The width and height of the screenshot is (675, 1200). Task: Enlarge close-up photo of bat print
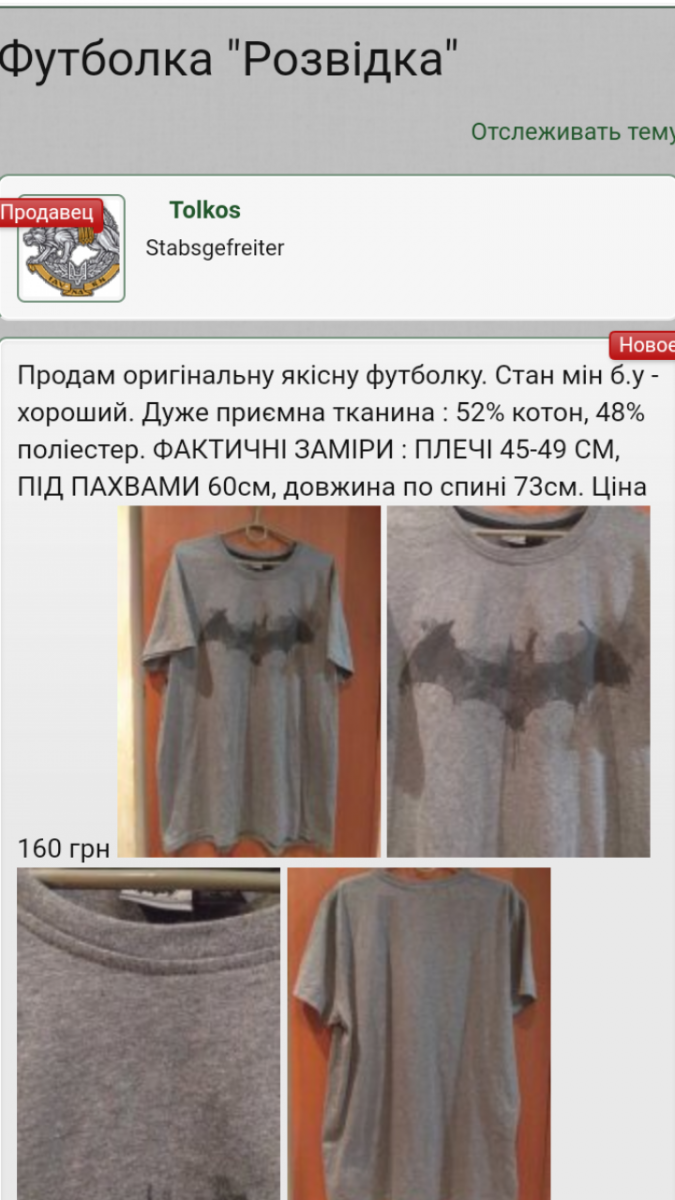click(518, 681)
